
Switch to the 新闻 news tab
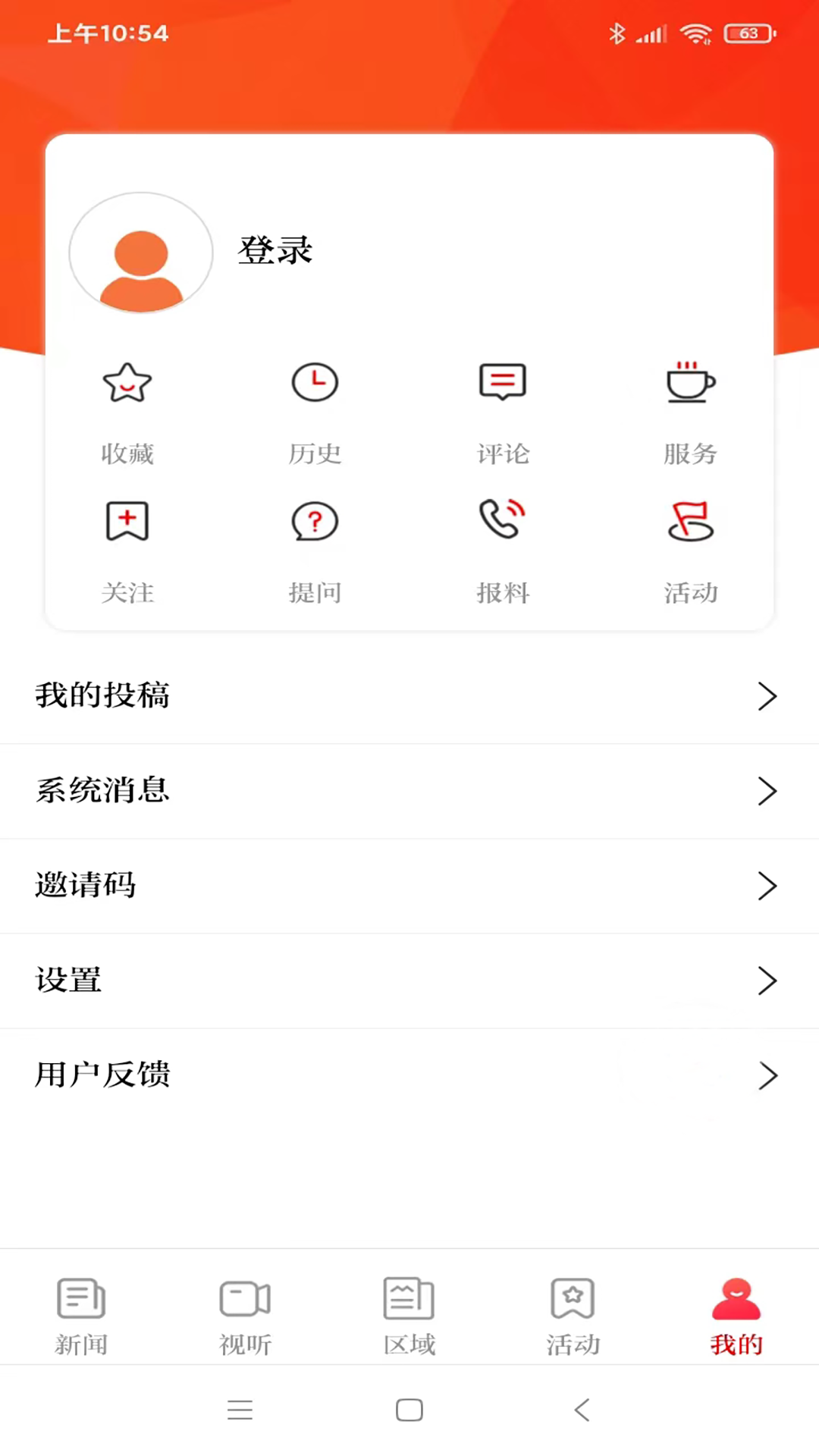coord(81,1316)
